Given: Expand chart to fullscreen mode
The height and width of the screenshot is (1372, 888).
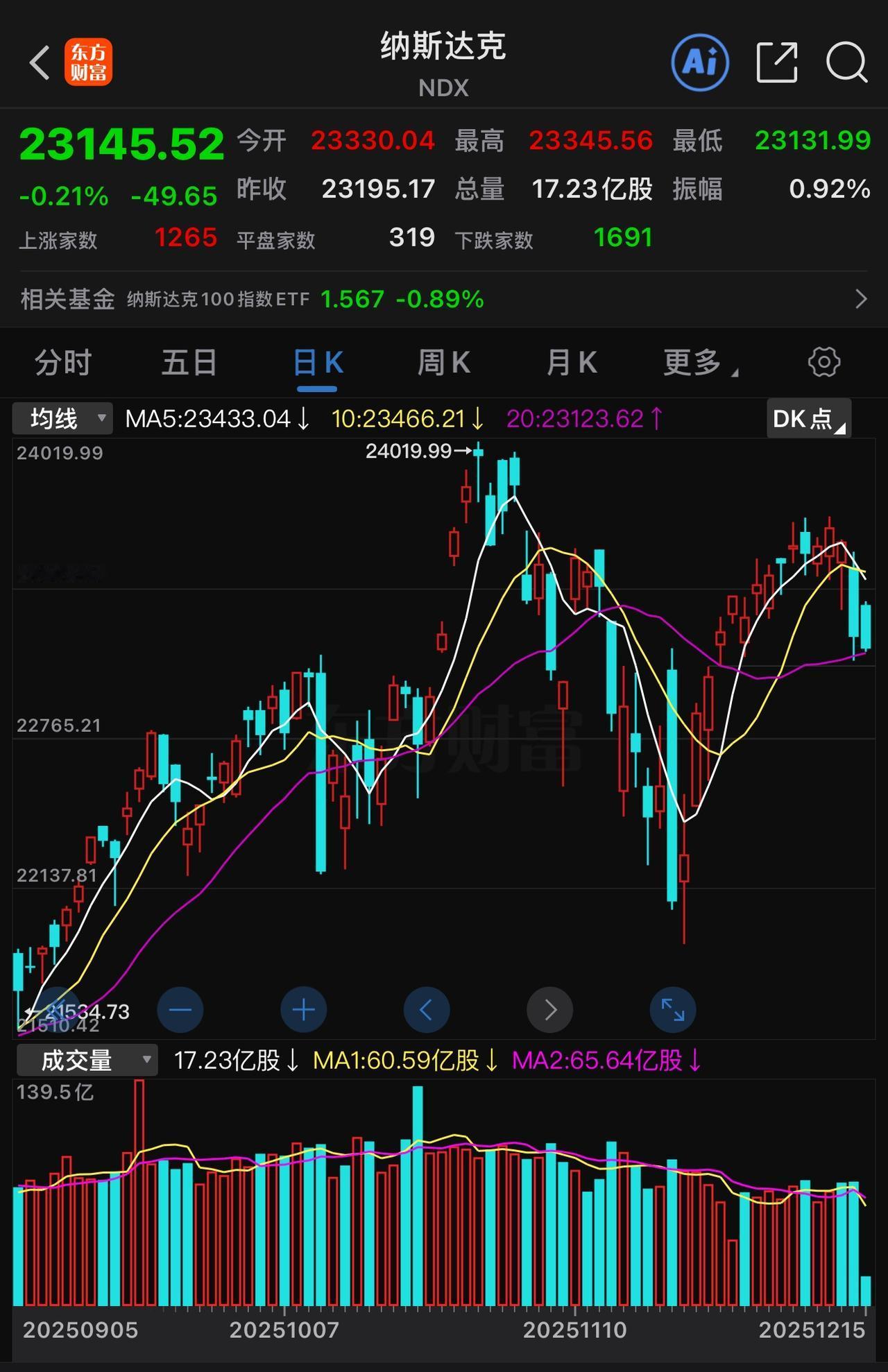Looking at the screenshot, I should click(672, 1010).
